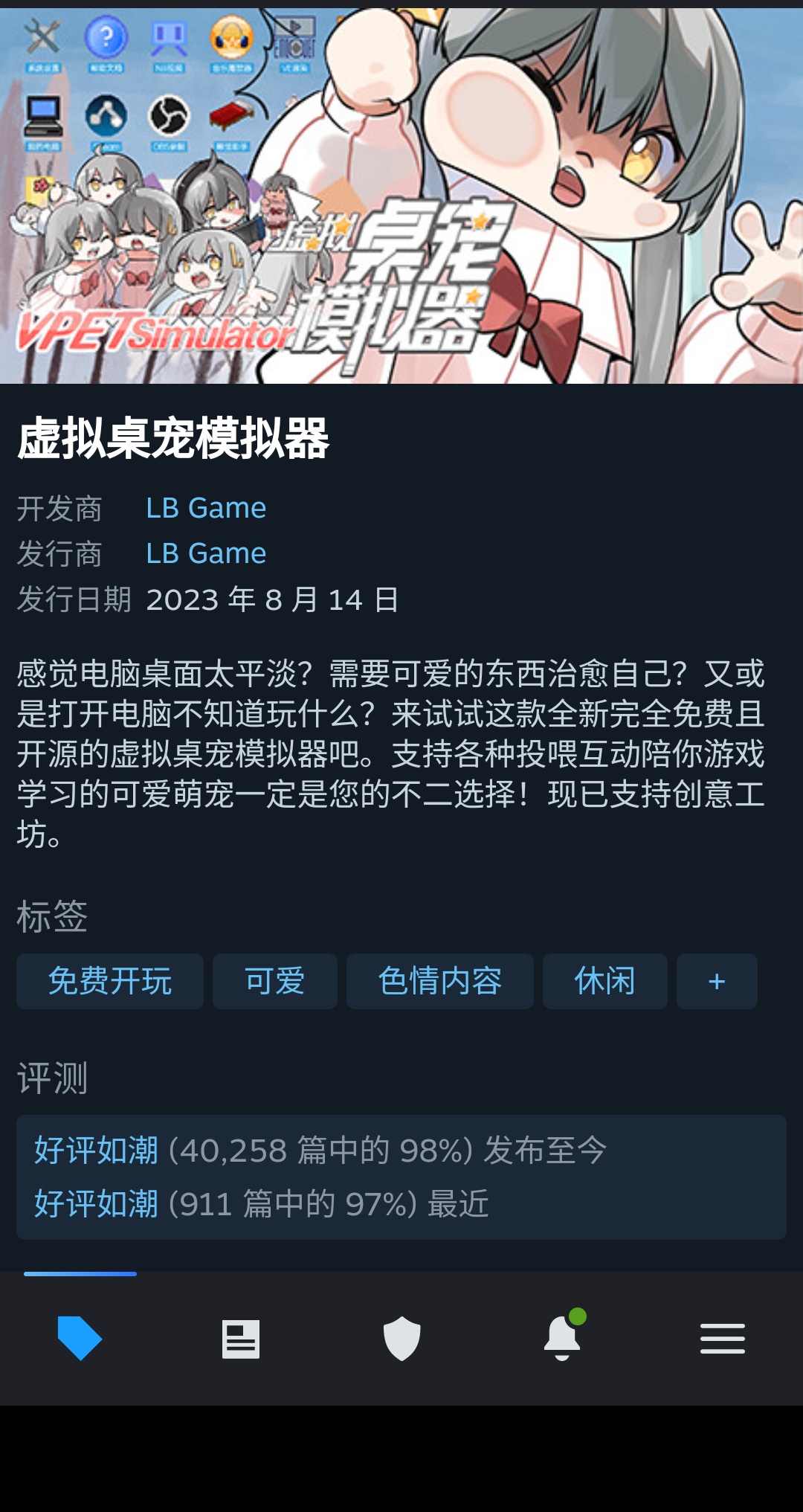Expand tags with the plus button
The width and height of the screenshot is (803, 1512).
point(717,981)
